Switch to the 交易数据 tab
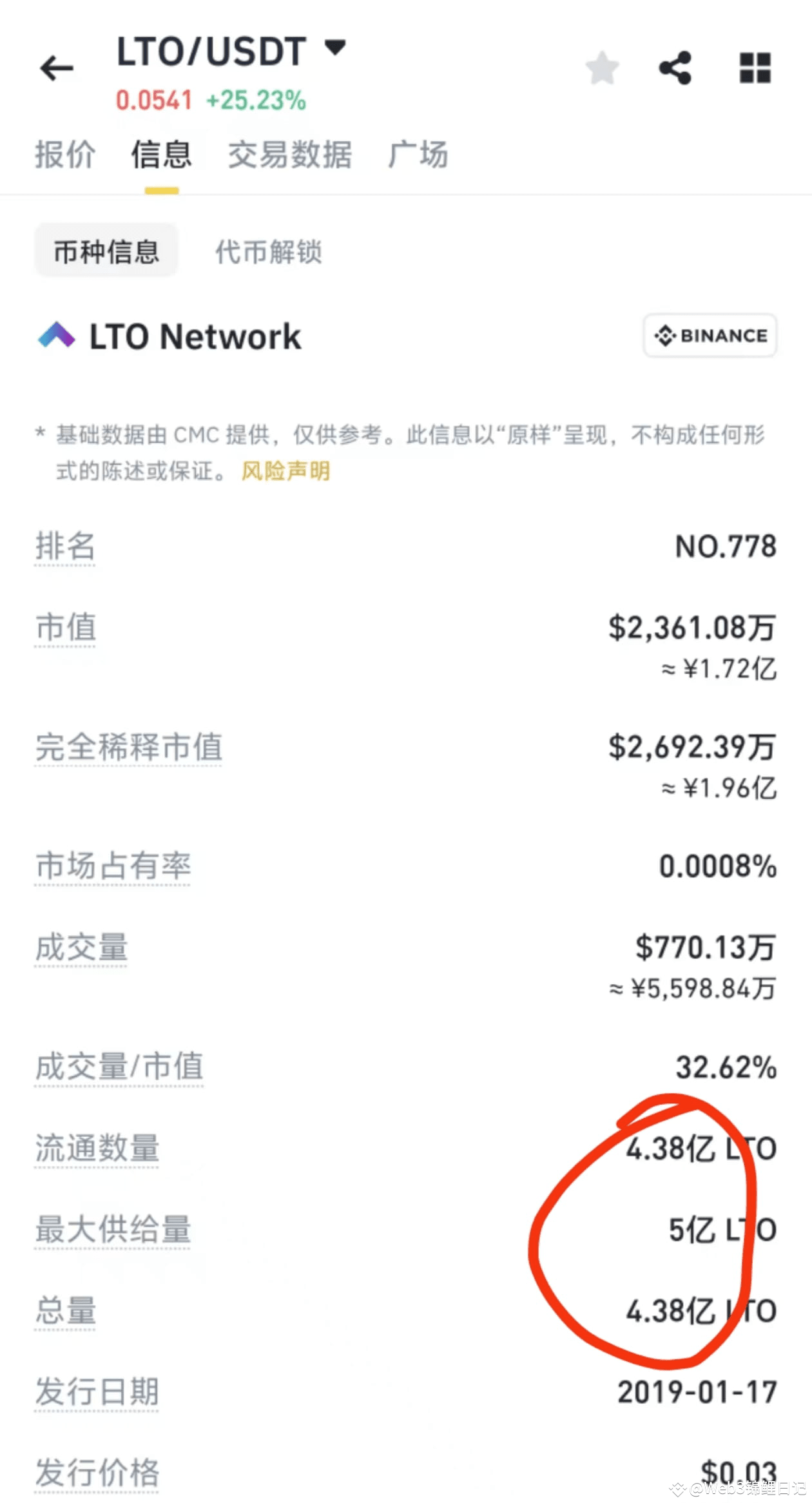The width and height of the screenshot is (812, 1503). click(289, 155)
